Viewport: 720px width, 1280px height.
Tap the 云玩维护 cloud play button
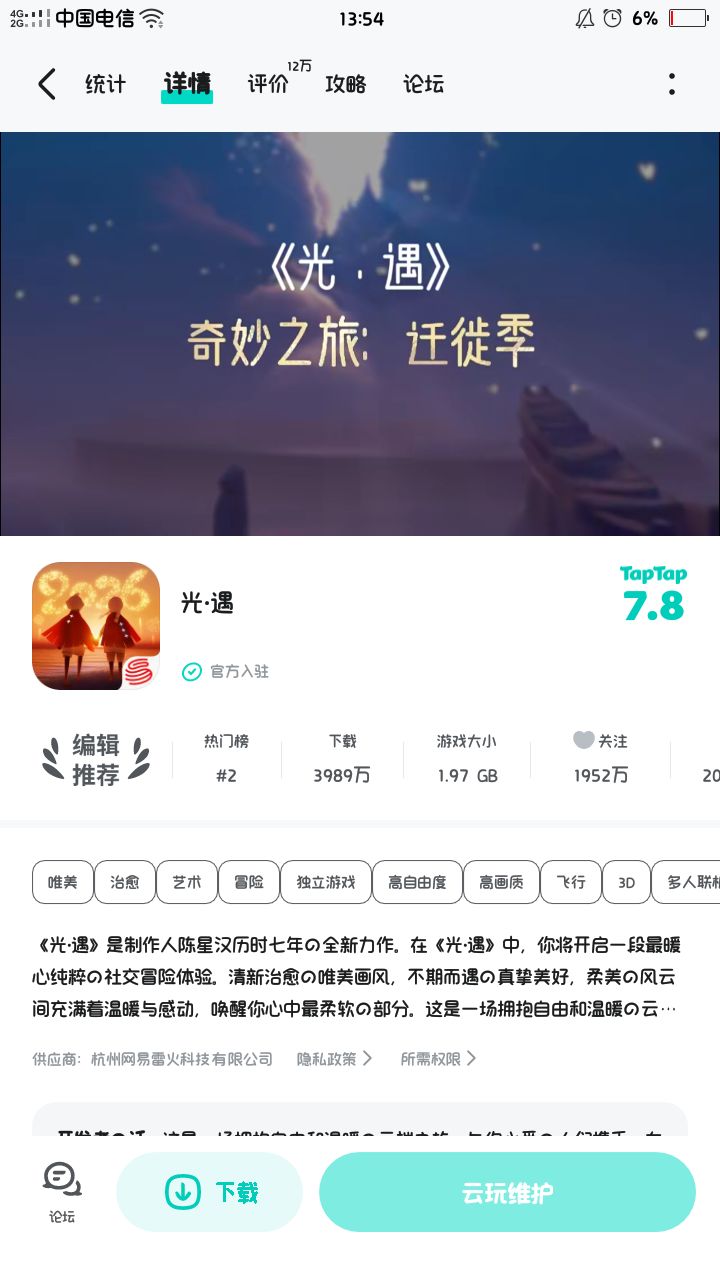click(506, 1190)
